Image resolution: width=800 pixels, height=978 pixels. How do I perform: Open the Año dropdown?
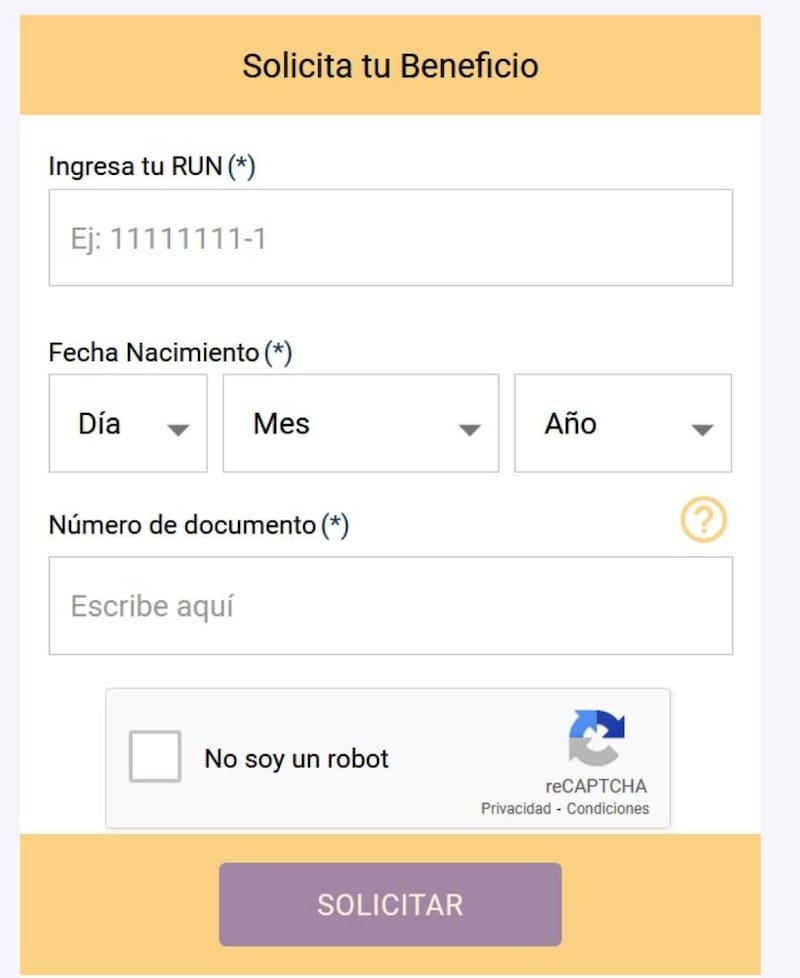coord(622,424)
